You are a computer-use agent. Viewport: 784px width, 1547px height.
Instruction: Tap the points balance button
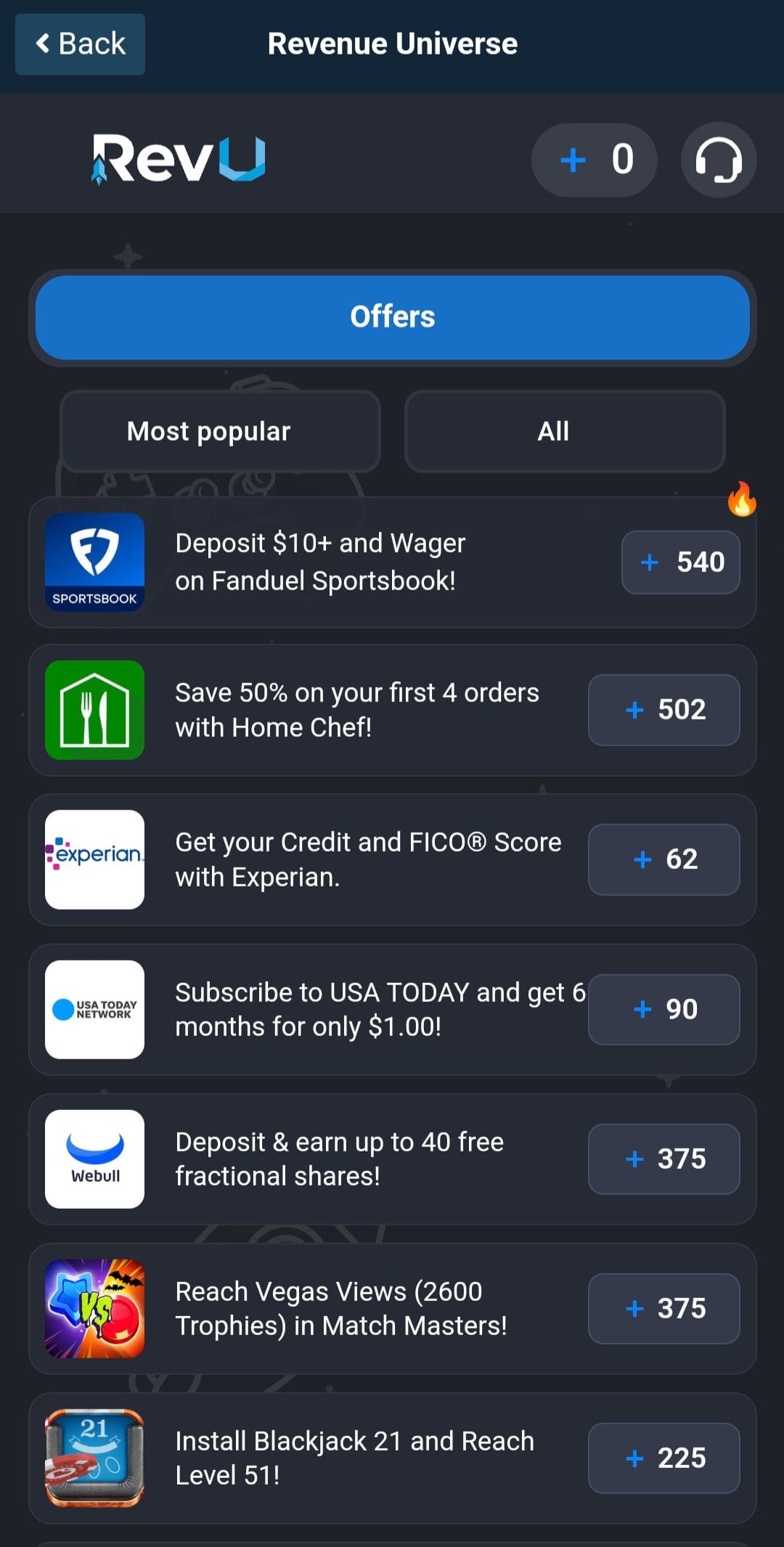tap(595, 160)
